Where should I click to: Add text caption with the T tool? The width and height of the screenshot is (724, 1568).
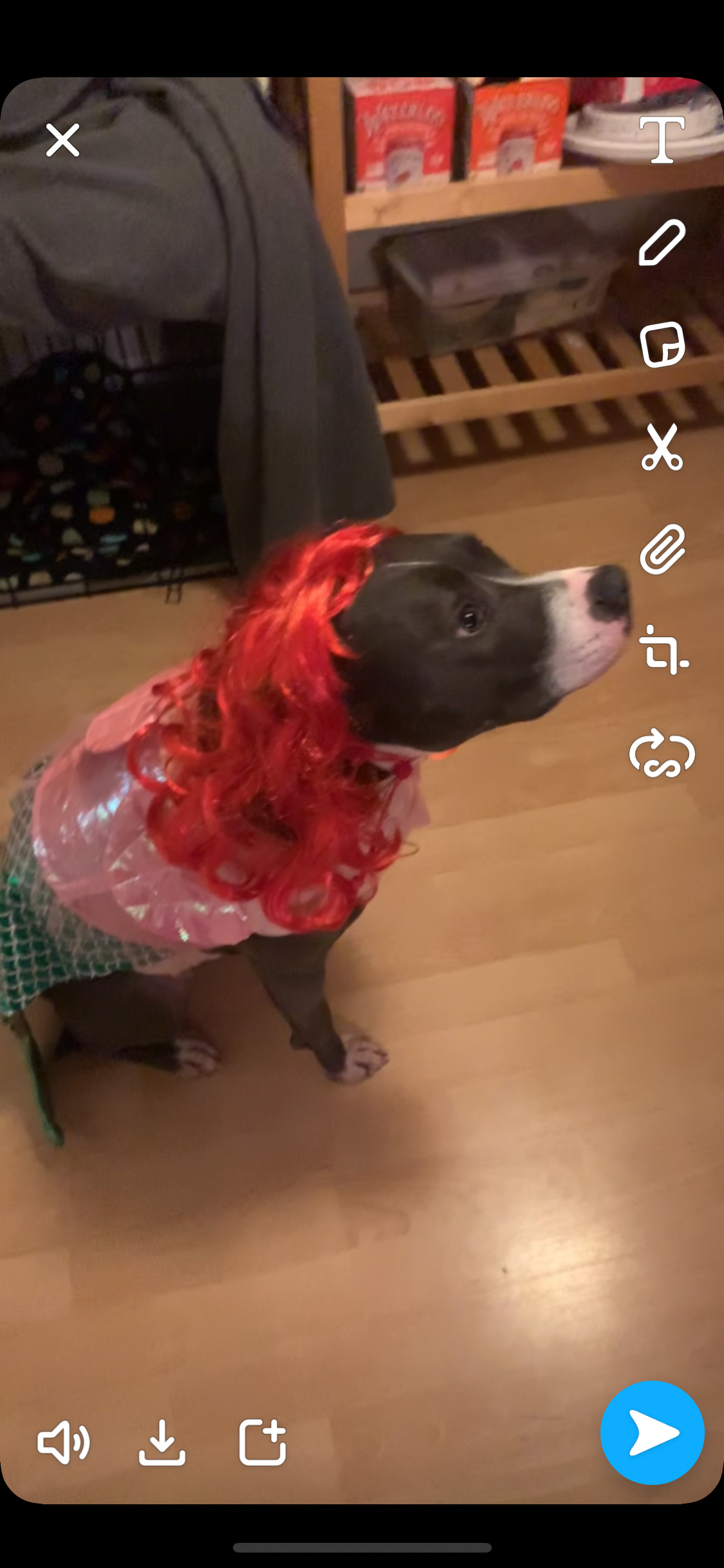662,140
